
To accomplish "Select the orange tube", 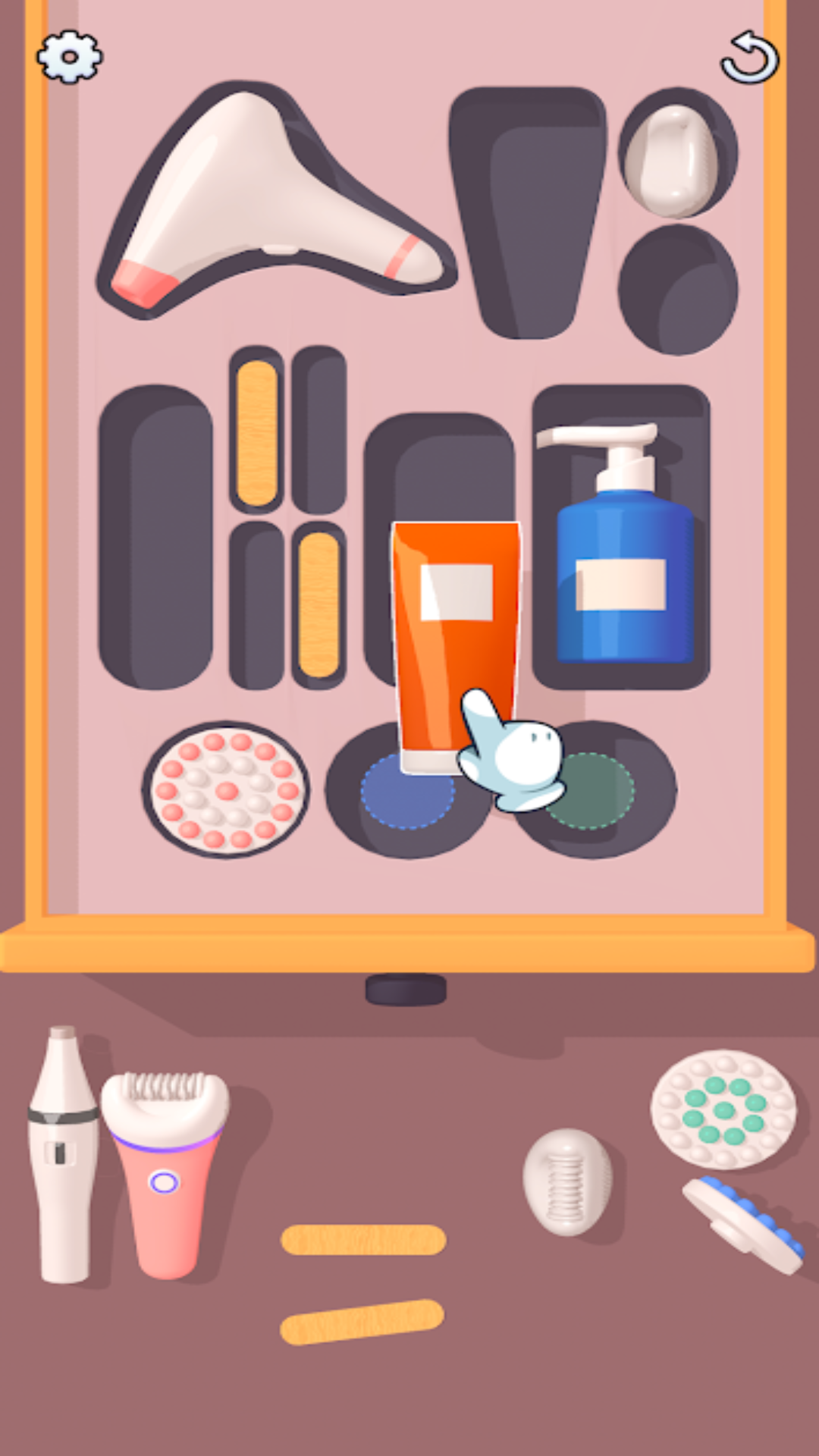I will click(456, 647).
